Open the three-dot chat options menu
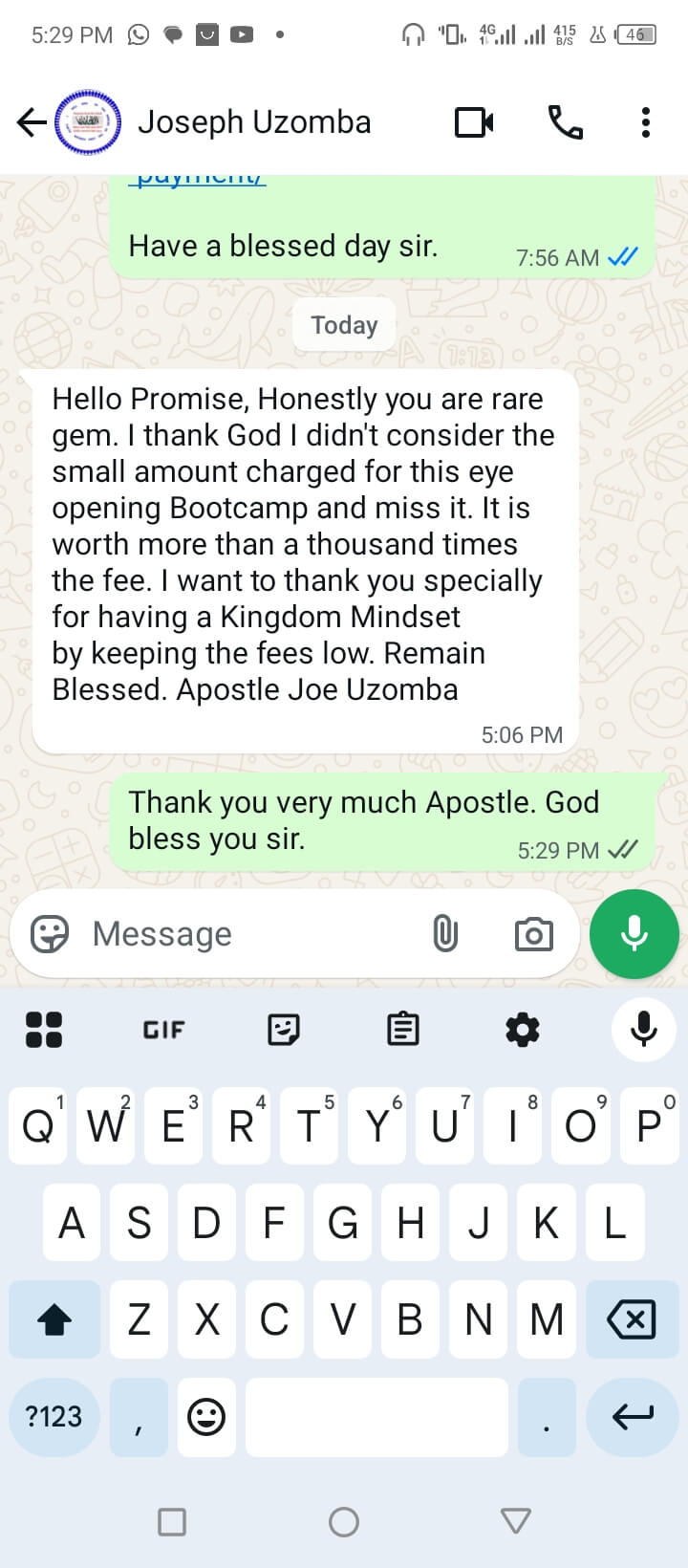Image resolution: width=688 pixels, height=1568 pixels. pyautogui.click(x=646, y=122)
